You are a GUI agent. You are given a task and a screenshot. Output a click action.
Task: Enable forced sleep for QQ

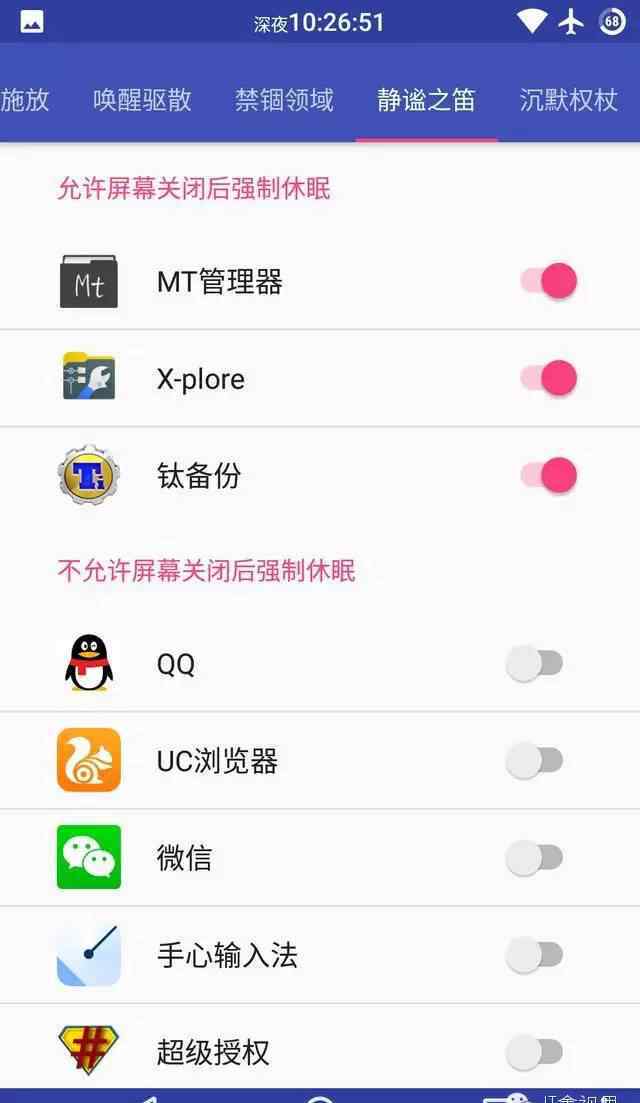pyautogui.click(x=535, y=663)
